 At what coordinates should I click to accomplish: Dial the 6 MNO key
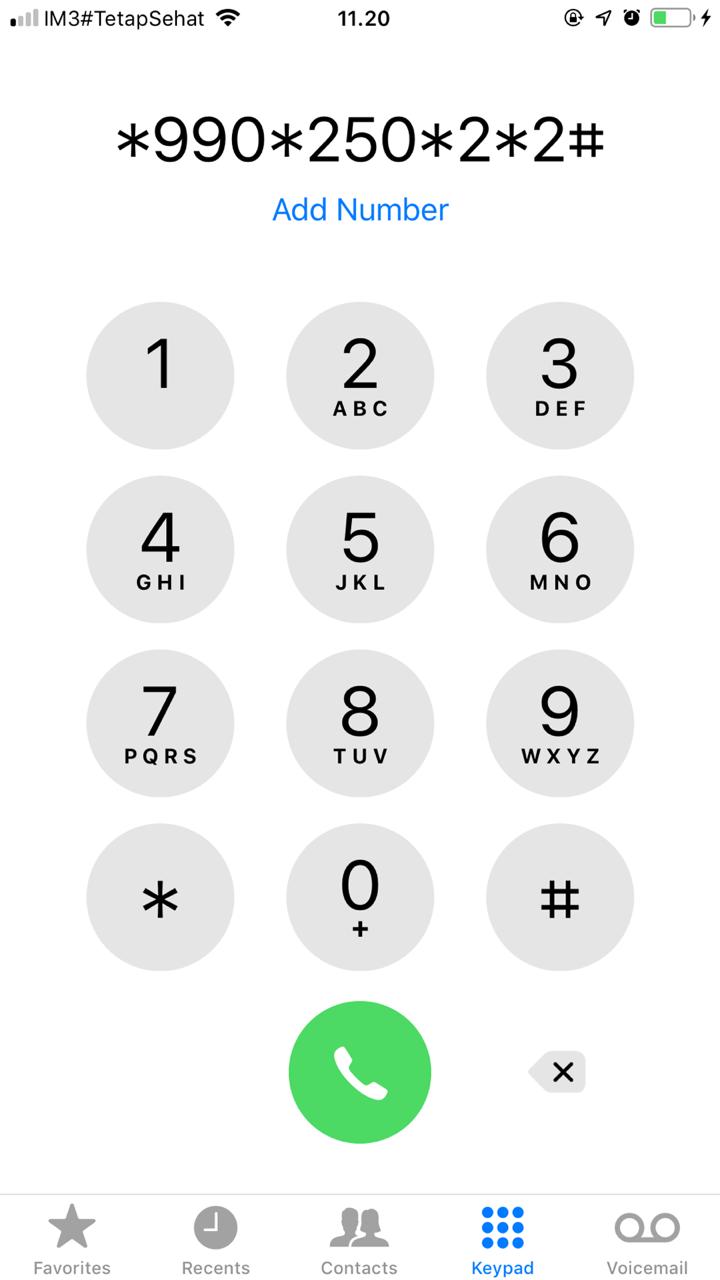click(x=560, y=550)
